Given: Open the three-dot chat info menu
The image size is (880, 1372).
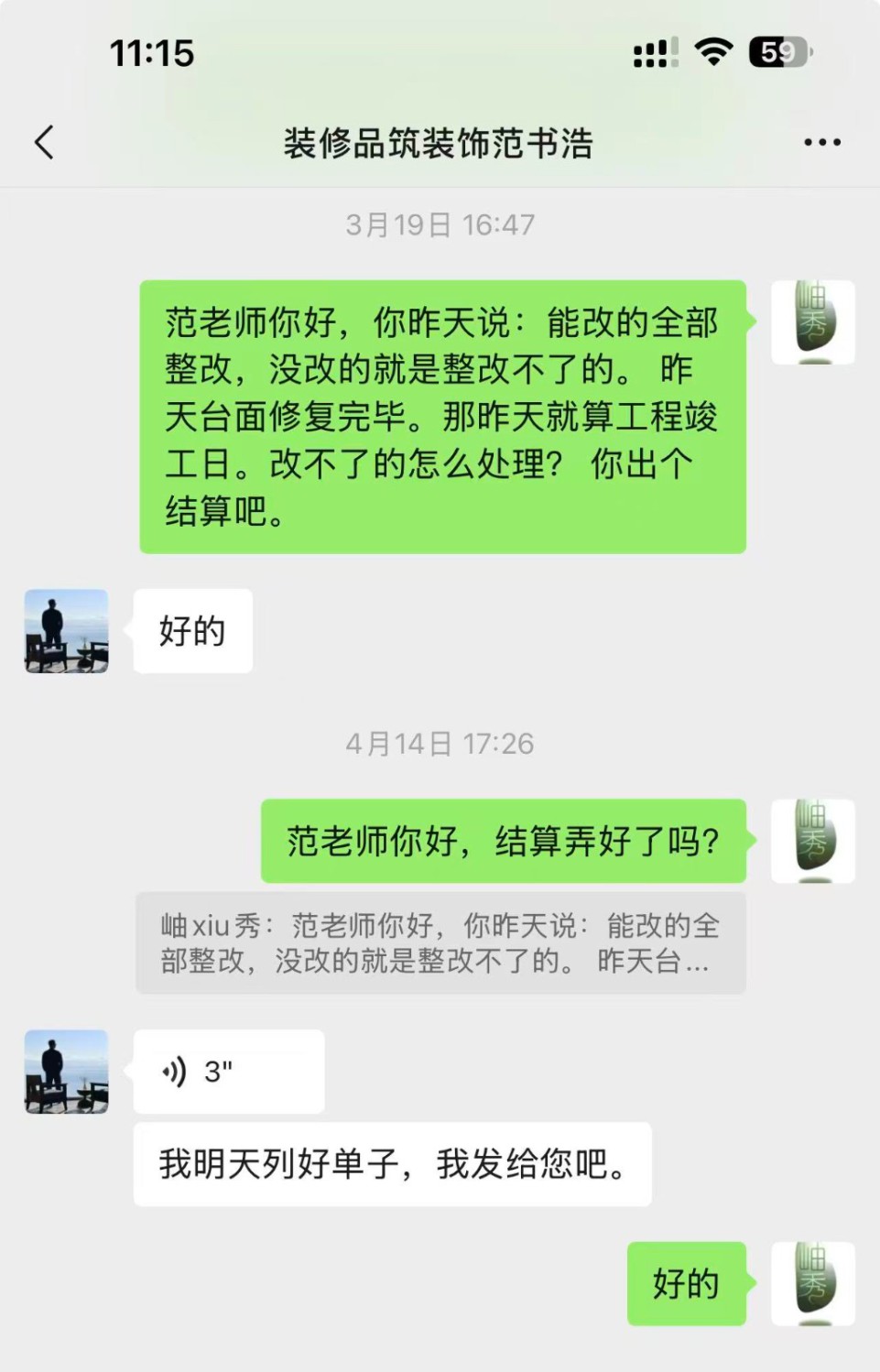Looking at the screenshot, I should [x=821, y=142].
